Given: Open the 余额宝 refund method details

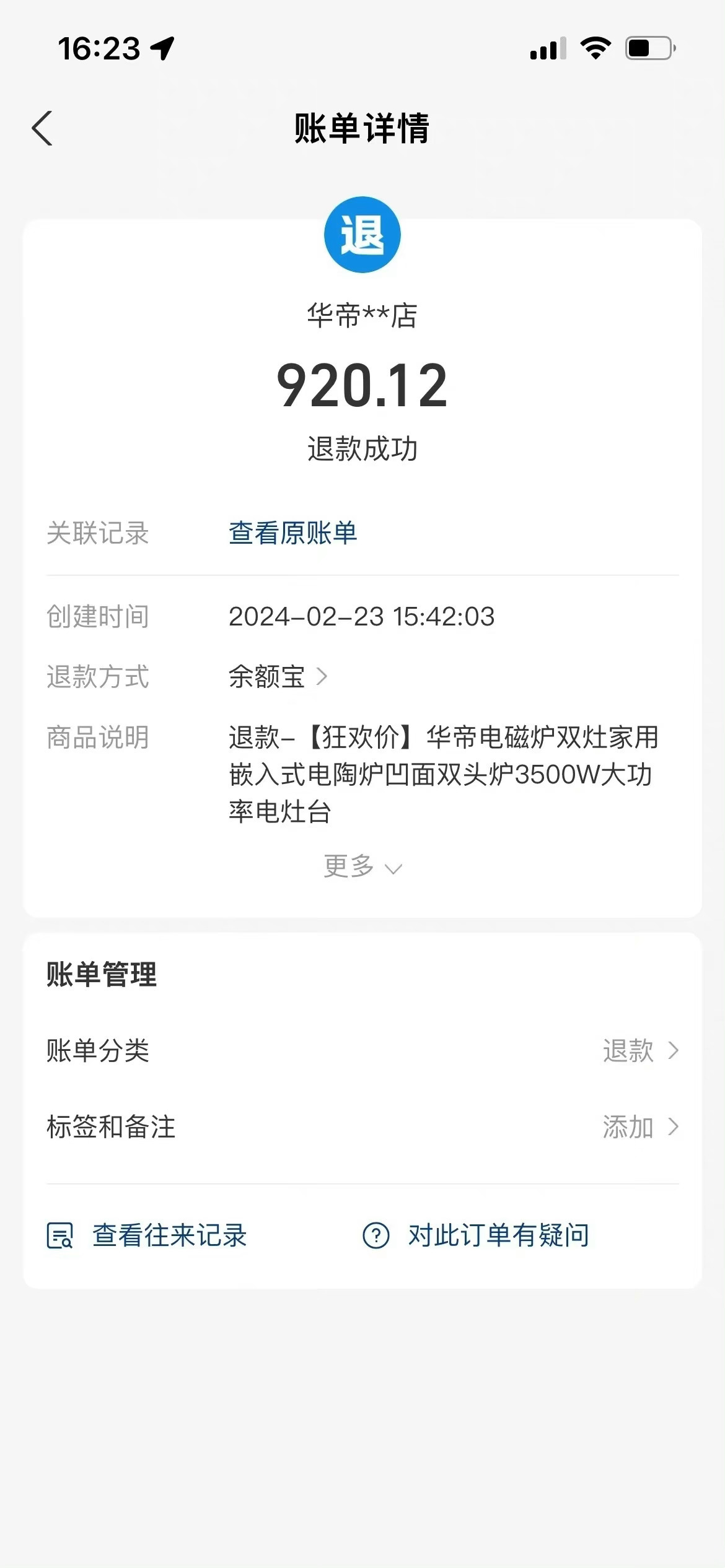Looking at the screenshot, I should click(x=278, y=676).
